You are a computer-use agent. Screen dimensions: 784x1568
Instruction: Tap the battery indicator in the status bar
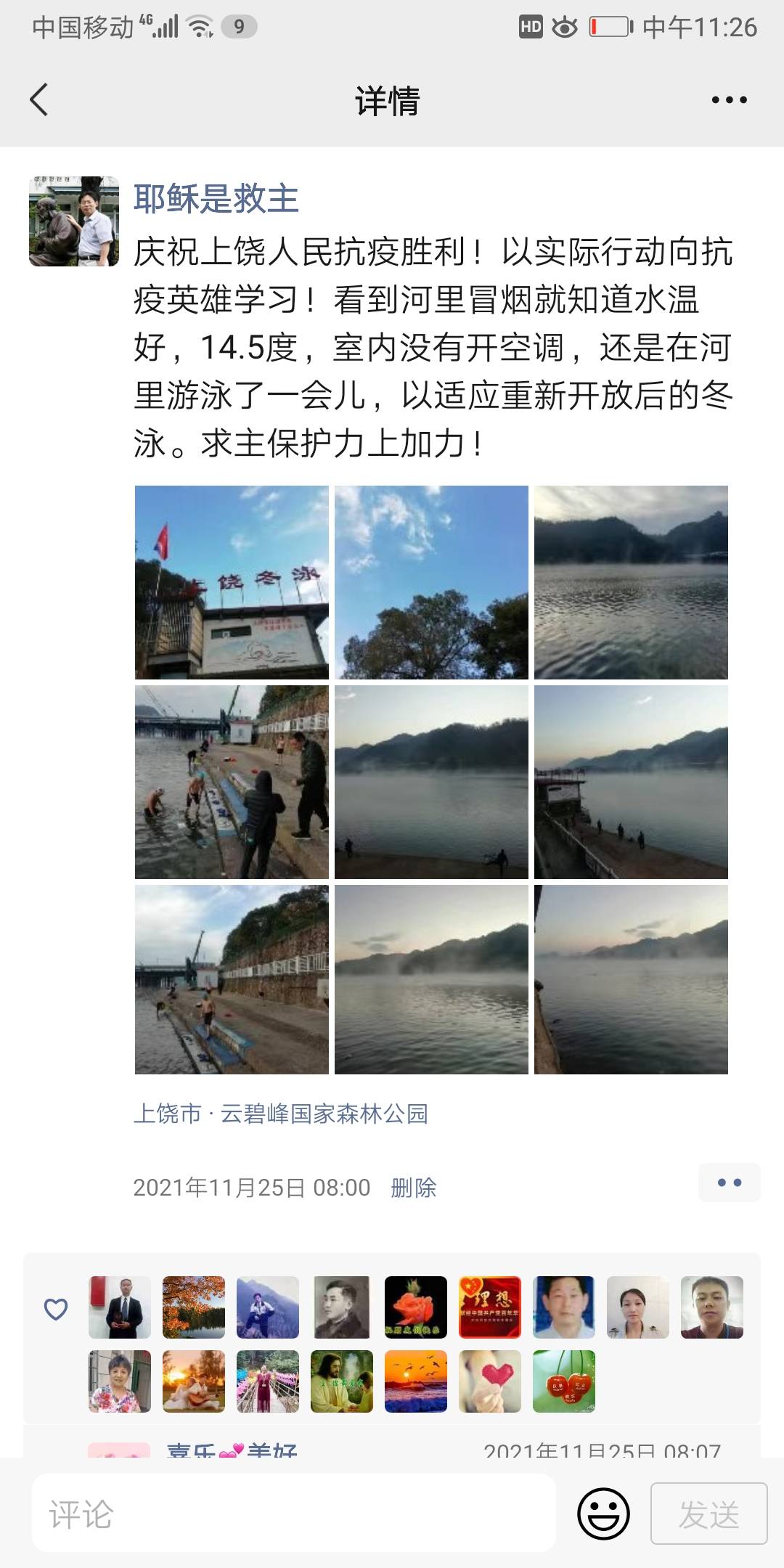pos(608,26)
